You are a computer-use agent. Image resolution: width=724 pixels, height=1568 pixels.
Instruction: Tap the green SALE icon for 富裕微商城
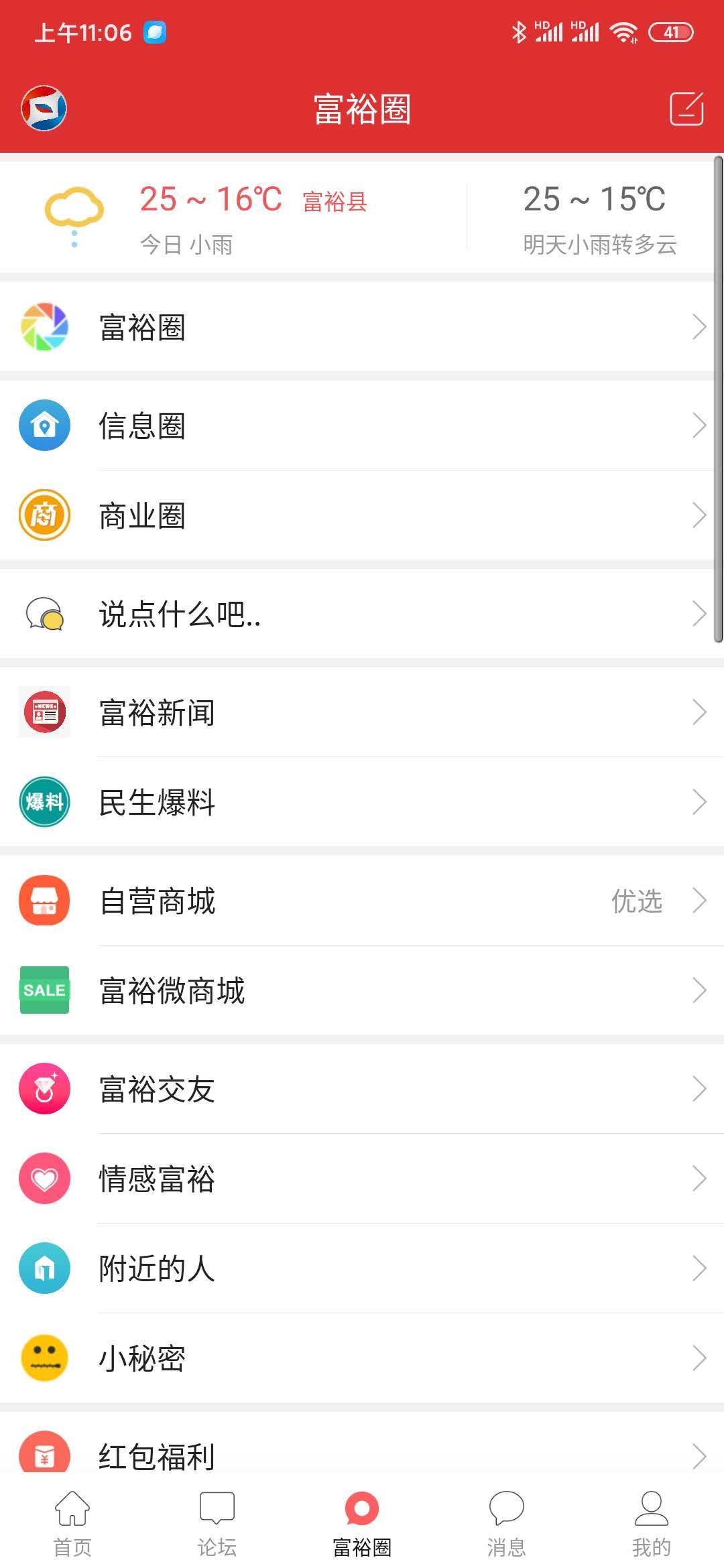pyautogui.click(x=44, y=991)
